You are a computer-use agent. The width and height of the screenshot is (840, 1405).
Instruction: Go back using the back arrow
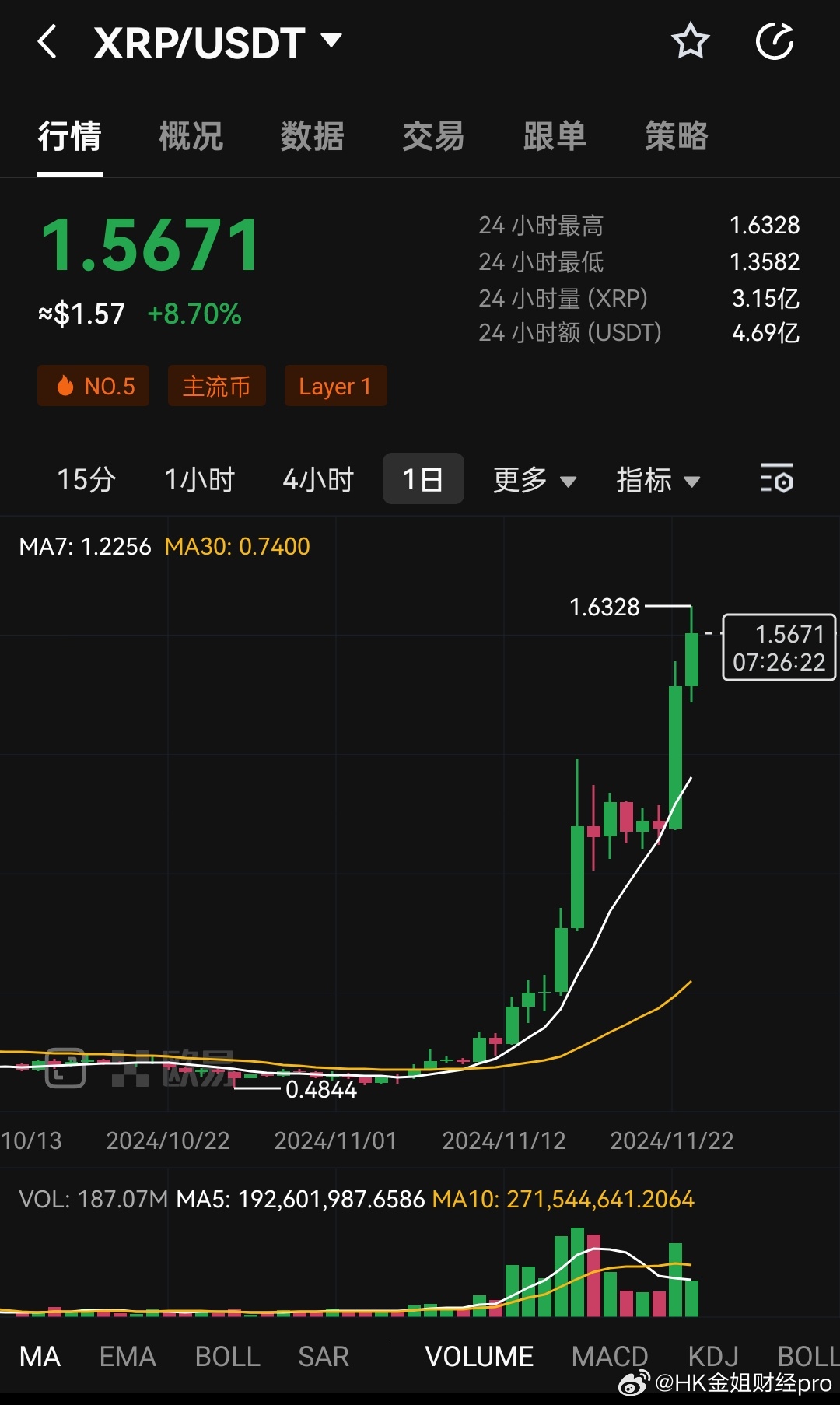click(x=48, y=42)
